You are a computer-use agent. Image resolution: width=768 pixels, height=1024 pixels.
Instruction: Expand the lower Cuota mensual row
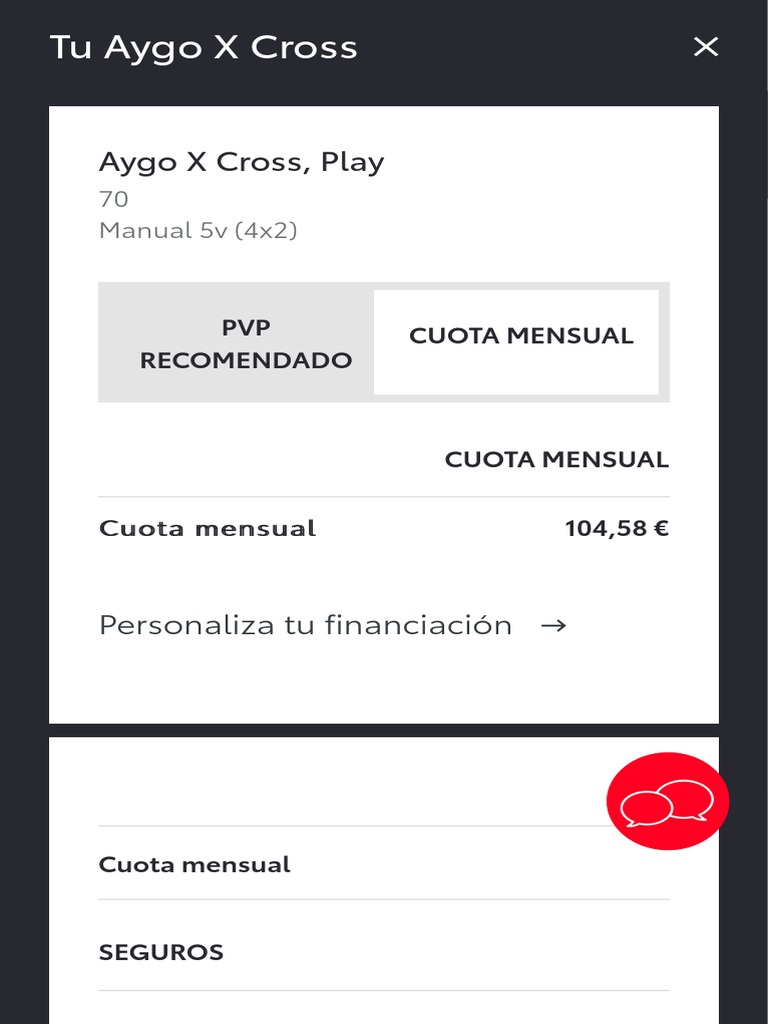[383, 864]
